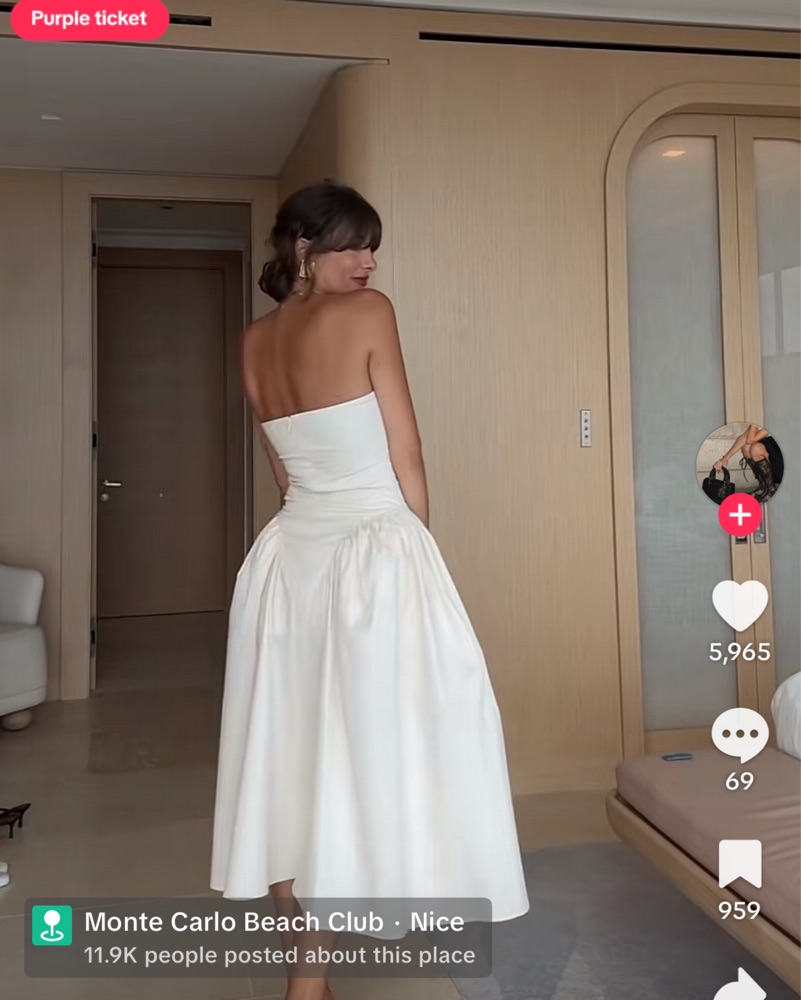Tap the Purple ticket label
The width and height of the screenshot is (801, 1000).
(88, 18)
